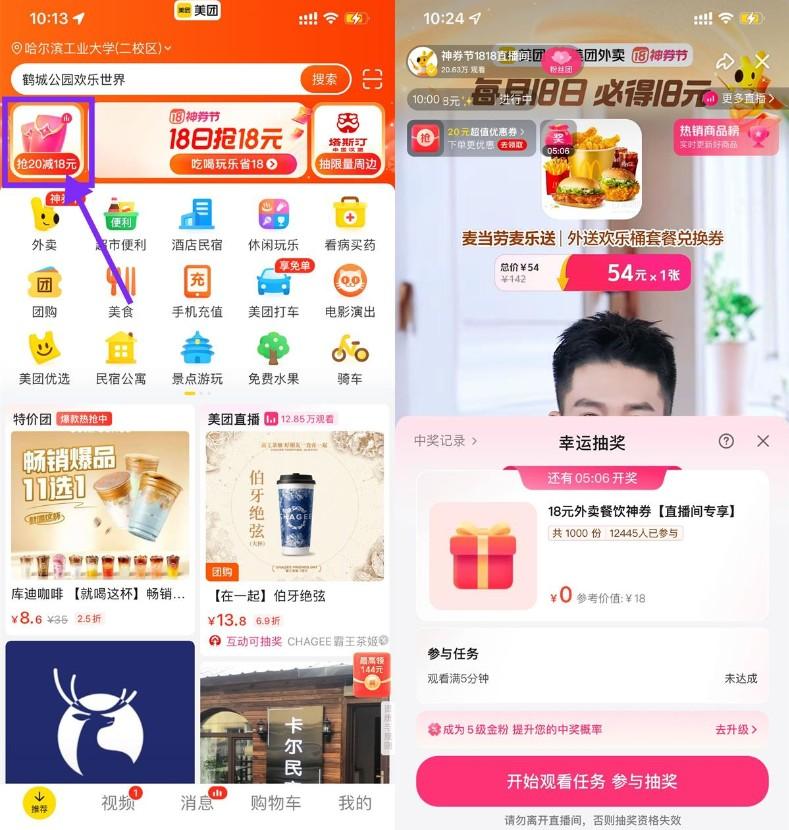Open the 外卖 food delivery category
Viewport: 789px width, 830px height.
coord(44,224)
